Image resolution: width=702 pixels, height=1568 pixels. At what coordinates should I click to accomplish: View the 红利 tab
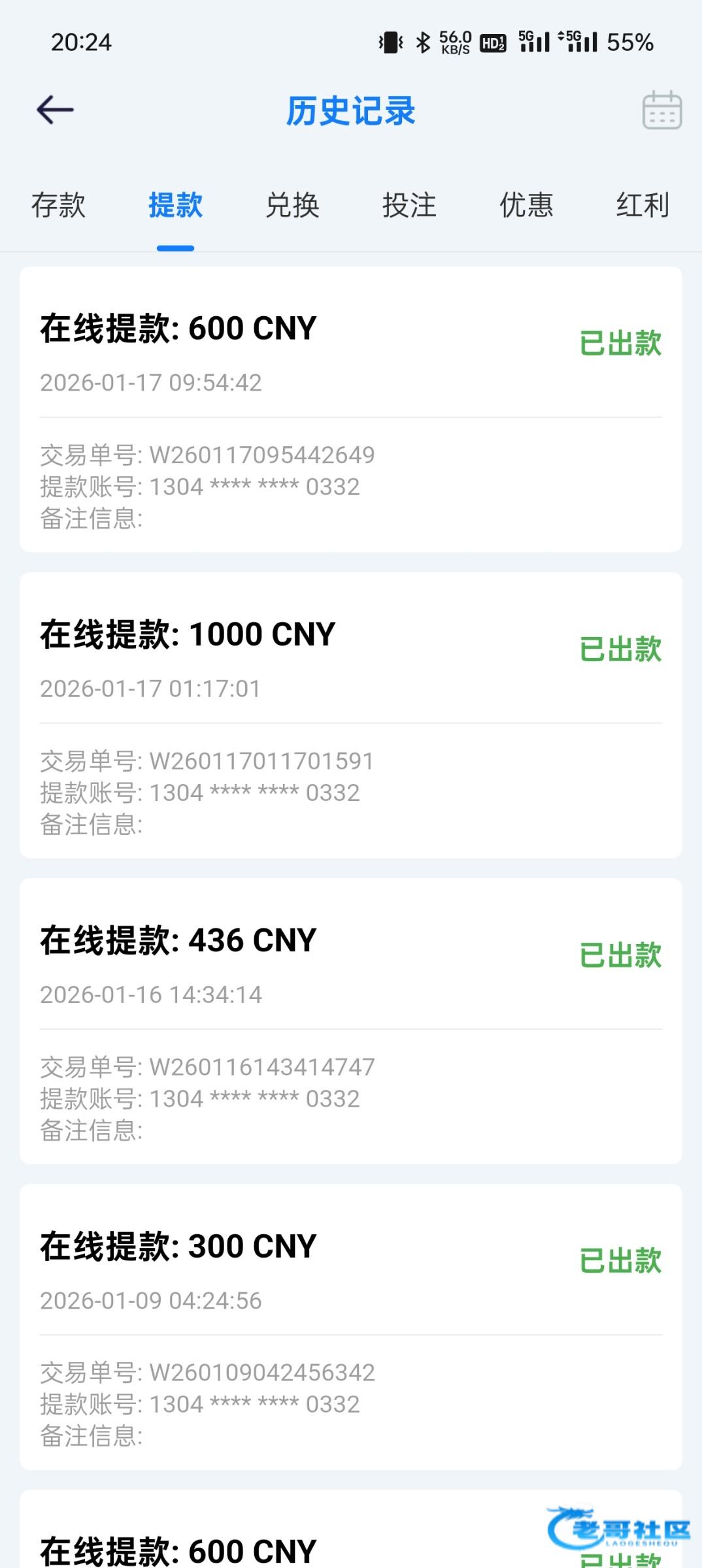pos(643,205)
